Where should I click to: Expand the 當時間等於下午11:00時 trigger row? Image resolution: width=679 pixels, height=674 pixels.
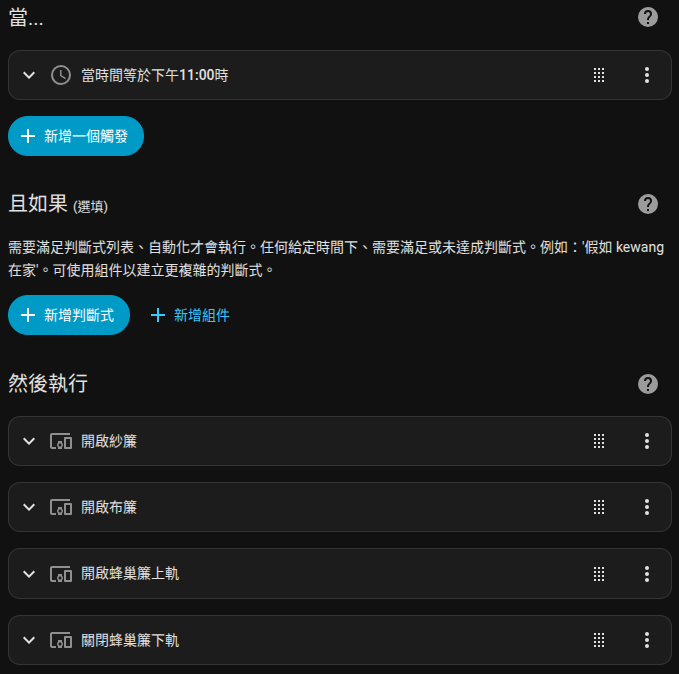tap(29, 75)
